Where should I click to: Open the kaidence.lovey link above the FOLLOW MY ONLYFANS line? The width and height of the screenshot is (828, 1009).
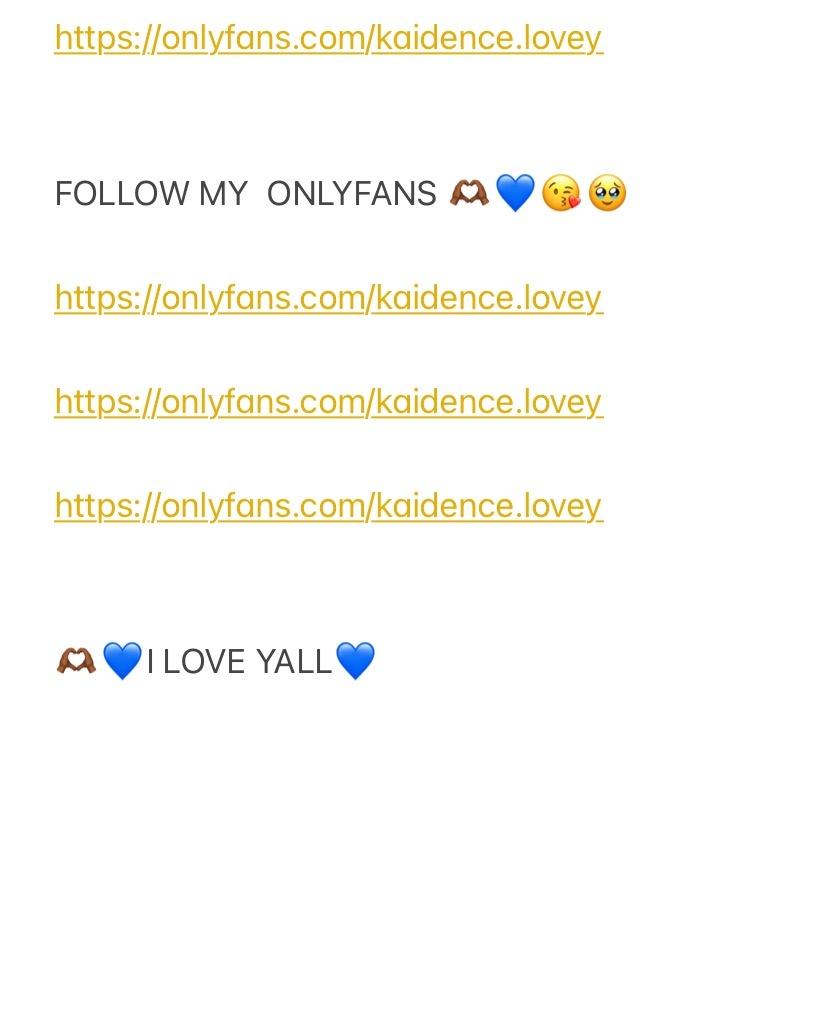[328, 38]
